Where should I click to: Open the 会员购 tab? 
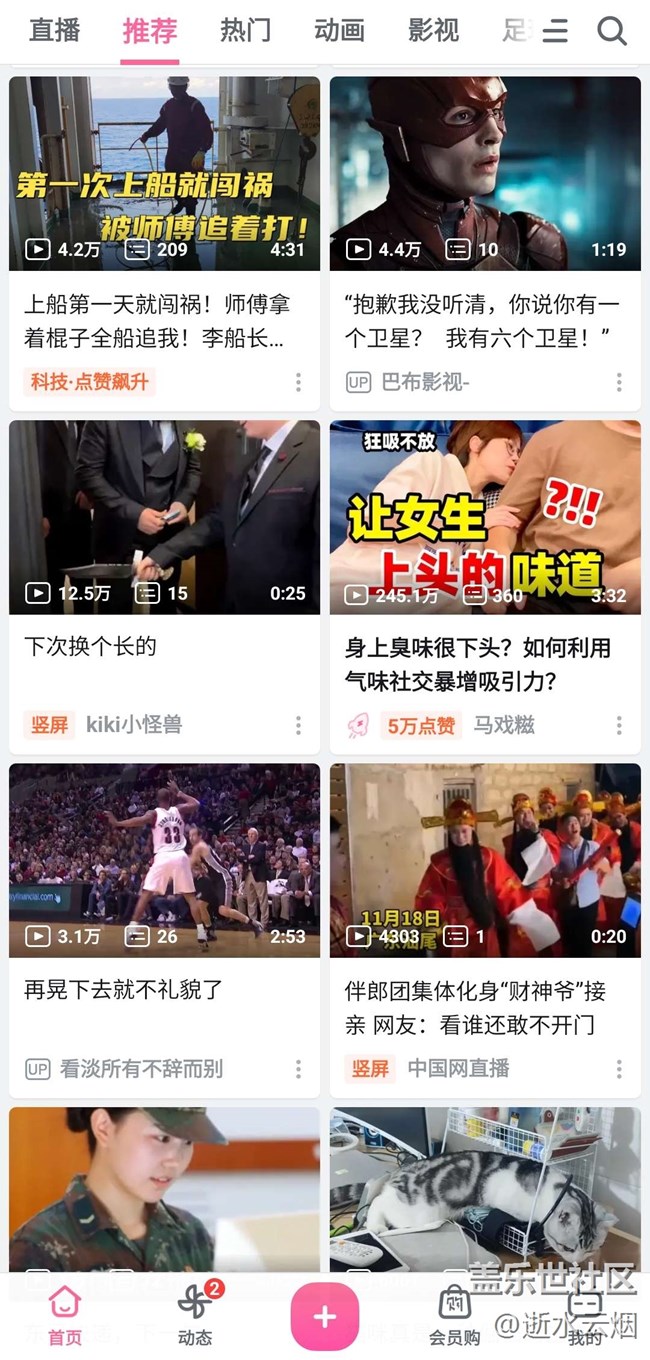[x=455, y=1316]
